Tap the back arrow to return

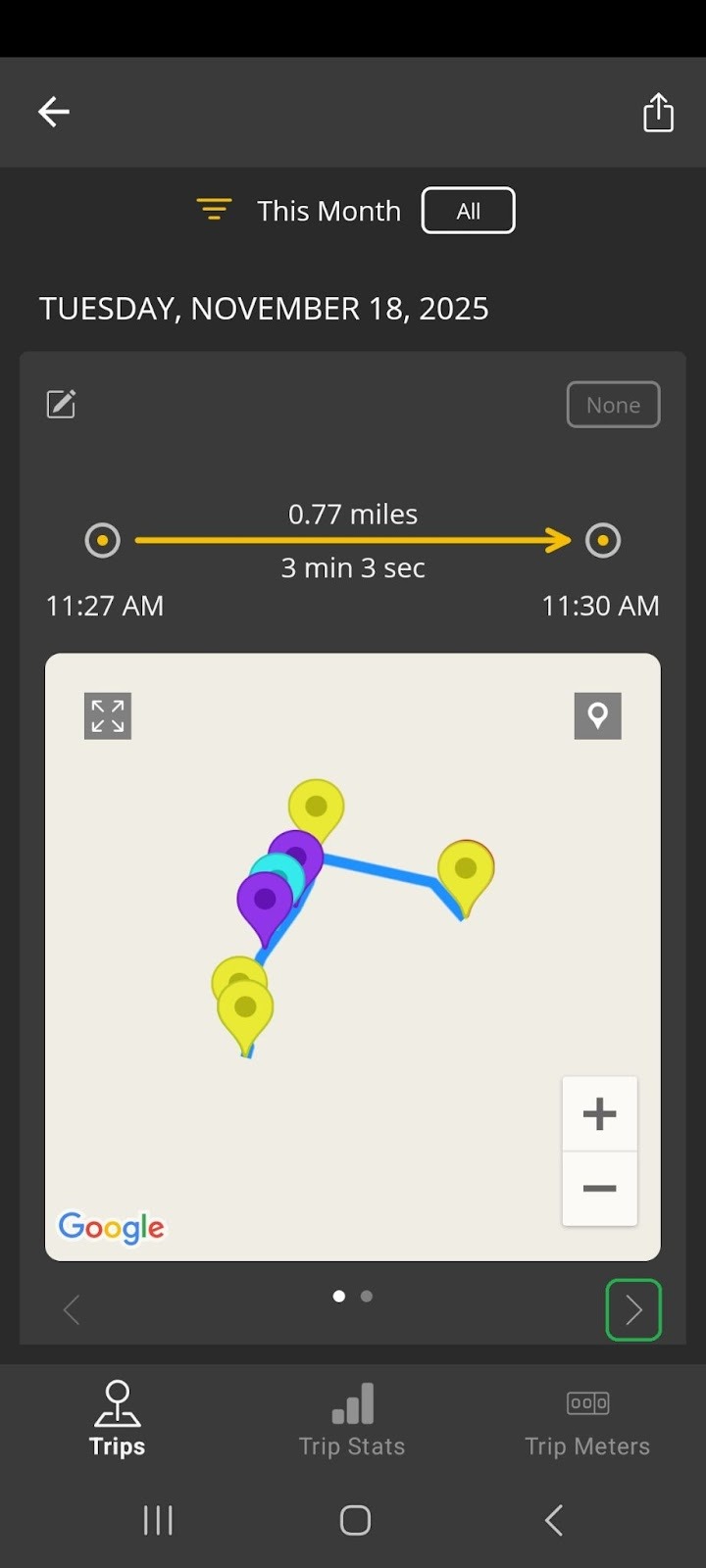click(x=53, y=112)
